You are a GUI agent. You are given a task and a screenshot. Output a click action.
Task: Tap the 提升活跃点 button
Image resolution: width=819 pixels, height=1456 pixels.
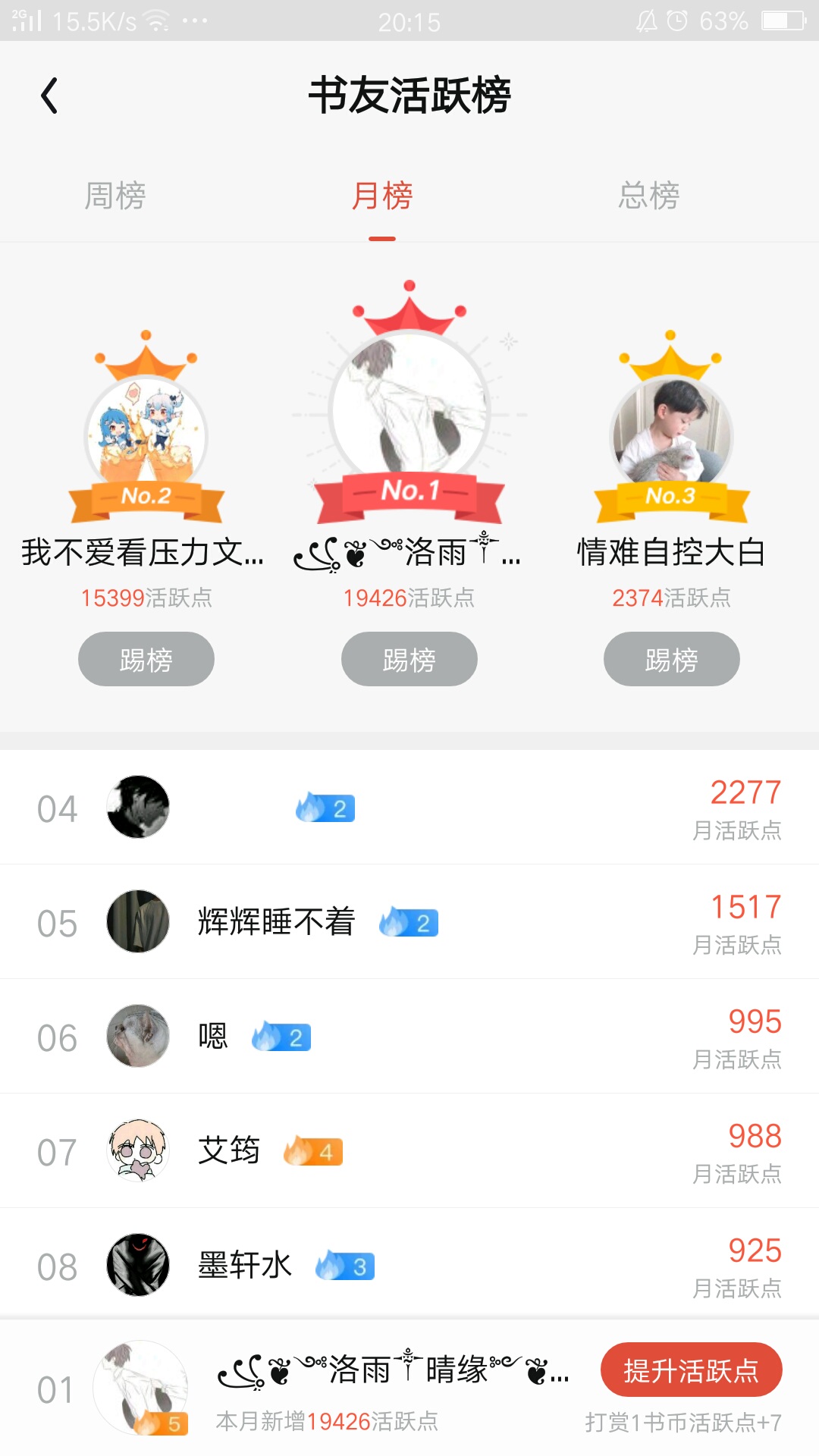[691, 1370]
